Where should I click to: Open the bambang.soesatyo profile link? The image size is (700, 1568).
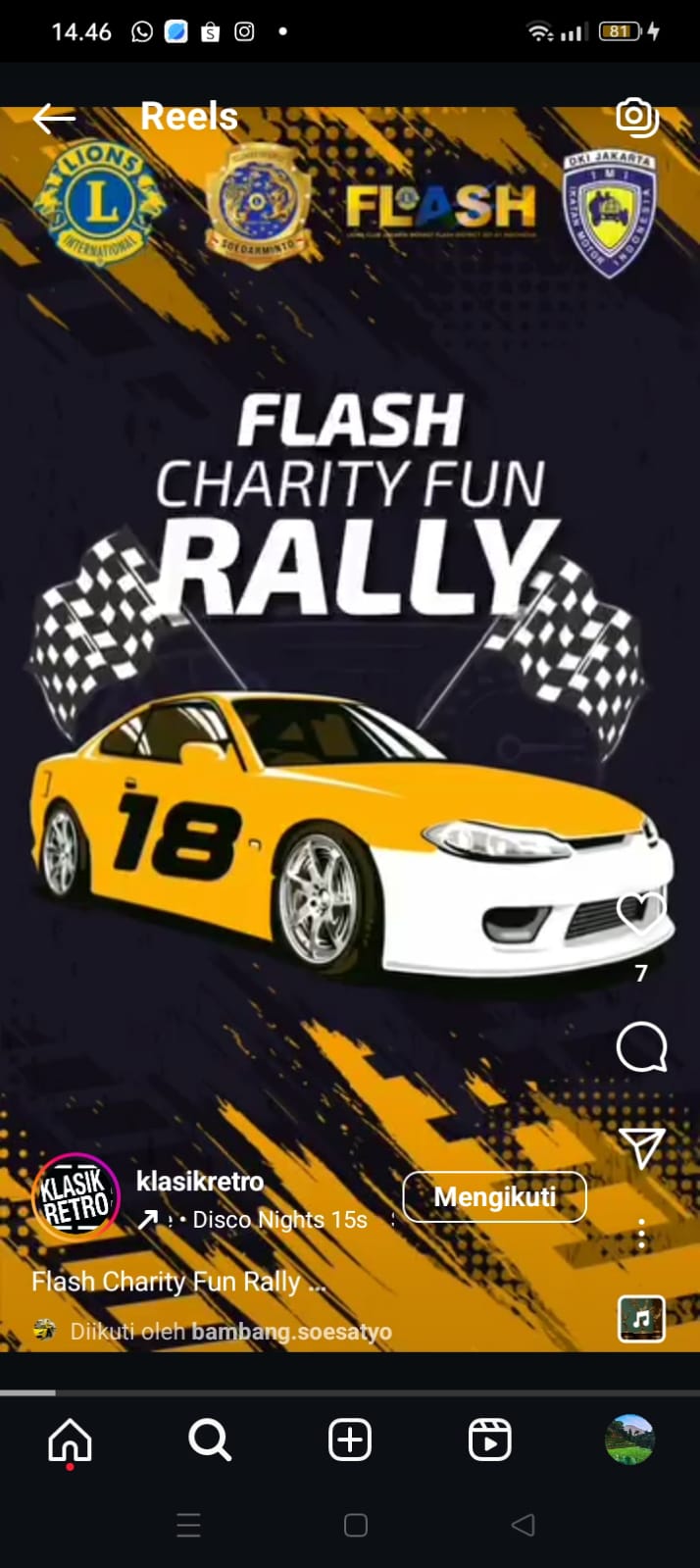tap(291, 1332)
